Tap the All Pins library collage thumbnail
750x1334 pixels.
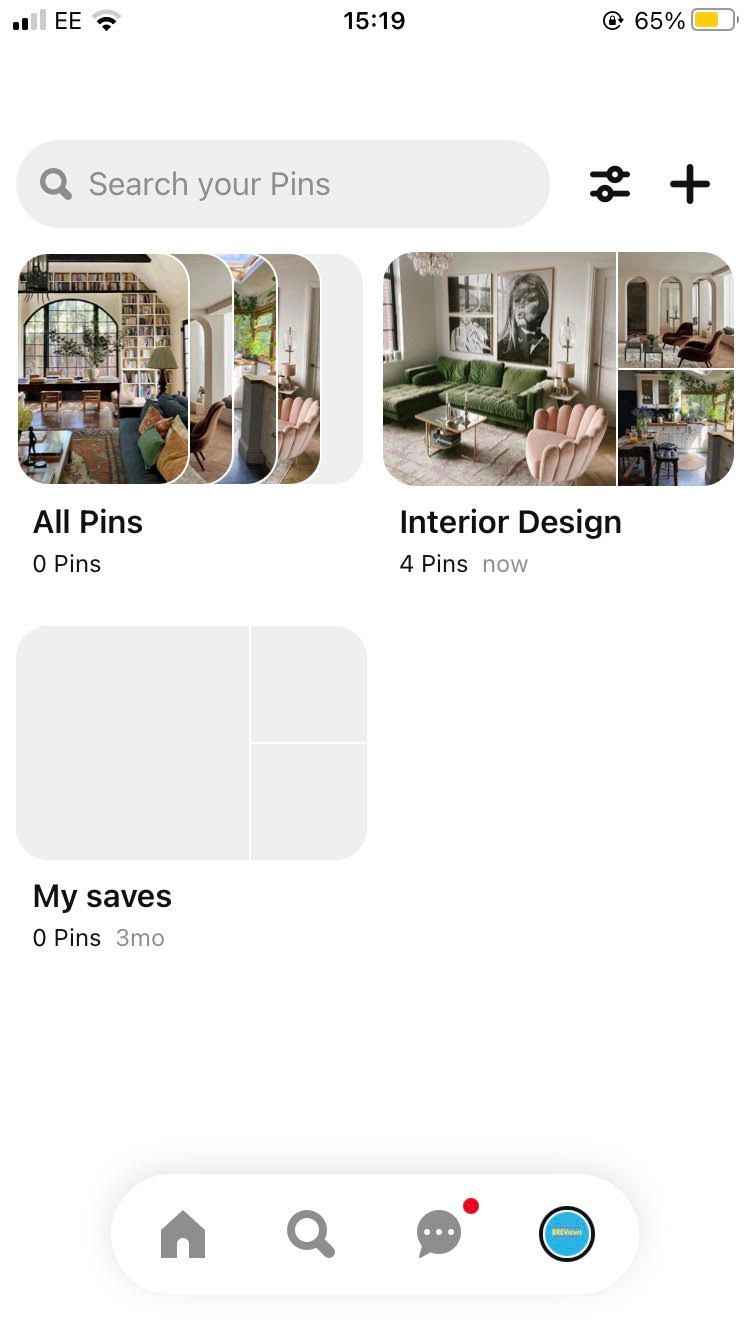[x=100, y=368]
